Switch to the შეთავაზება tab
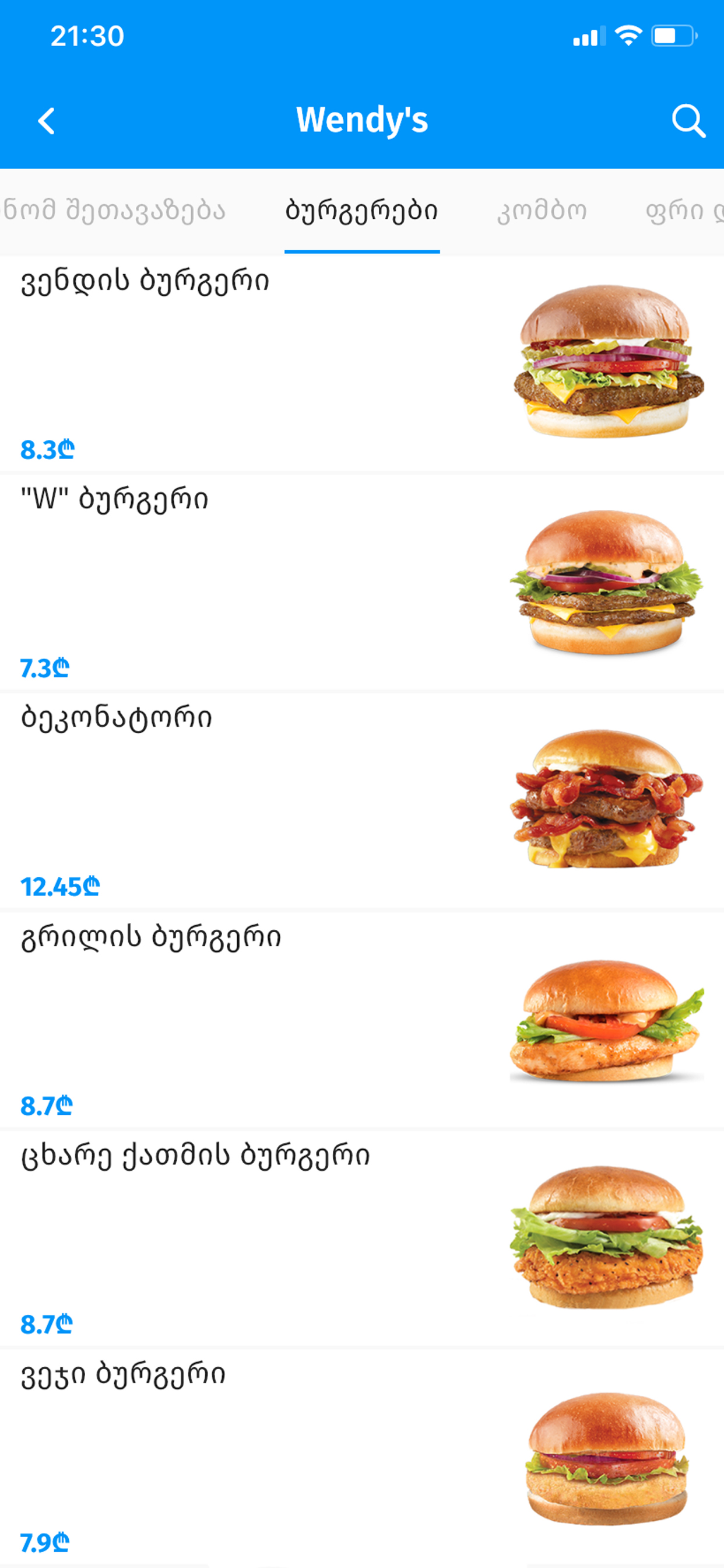 (x=114, y=211)
